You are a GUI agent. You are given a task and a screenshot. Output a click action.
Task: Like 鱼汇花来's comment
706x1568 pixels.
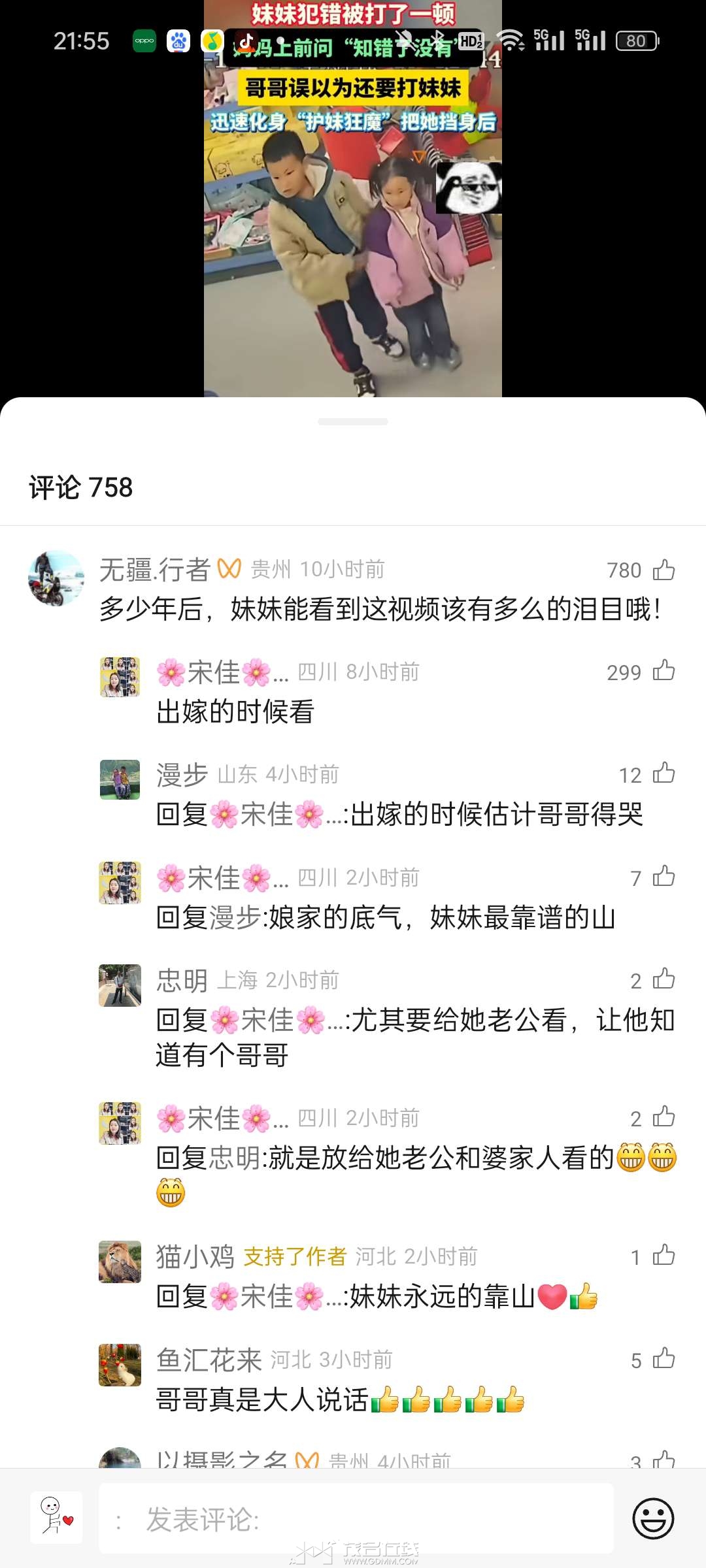(664, 1359)
